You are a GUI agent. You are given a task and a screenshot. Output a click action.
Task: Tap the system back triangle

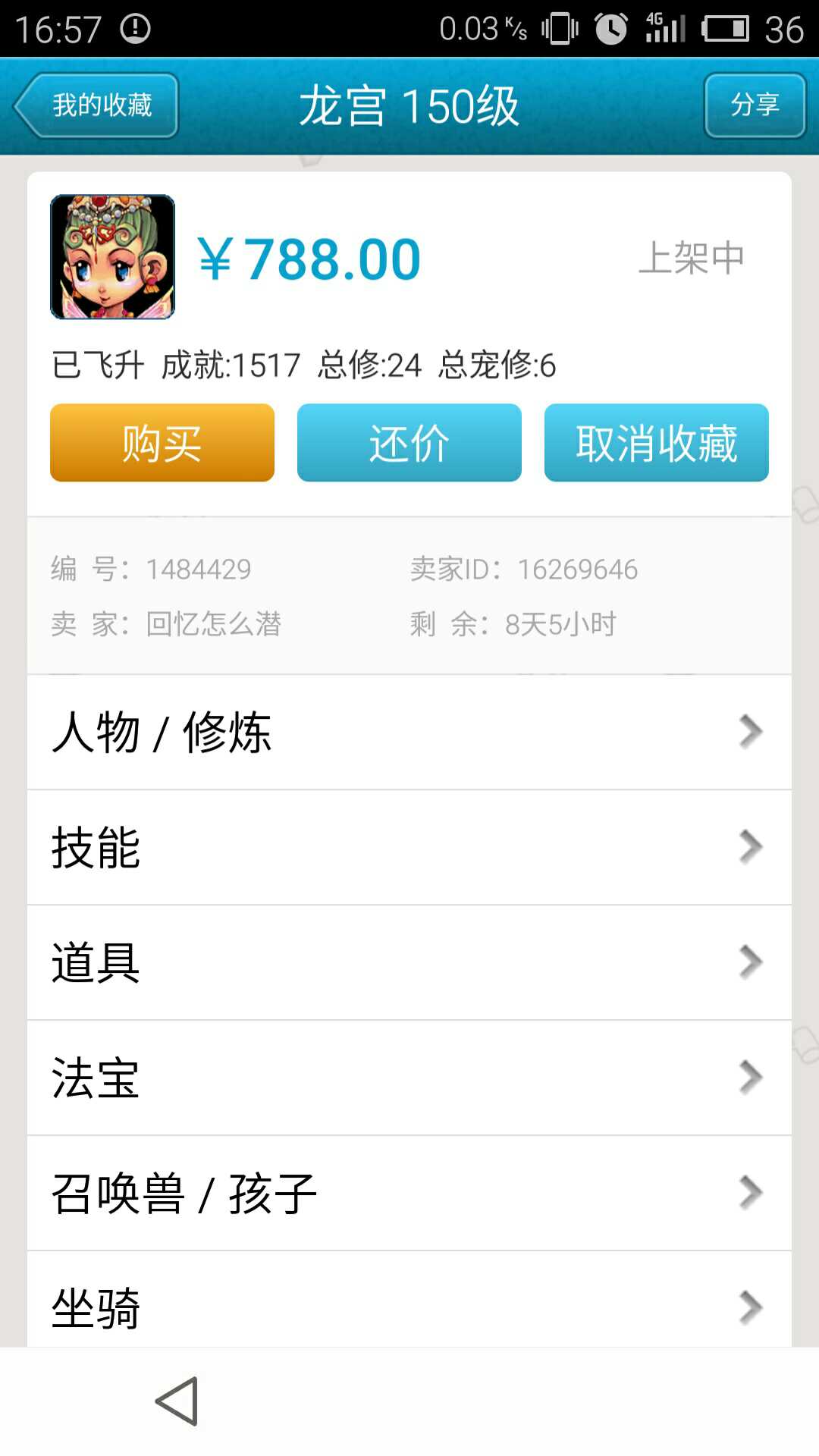pyautogui.click(x=177, y=1401)
